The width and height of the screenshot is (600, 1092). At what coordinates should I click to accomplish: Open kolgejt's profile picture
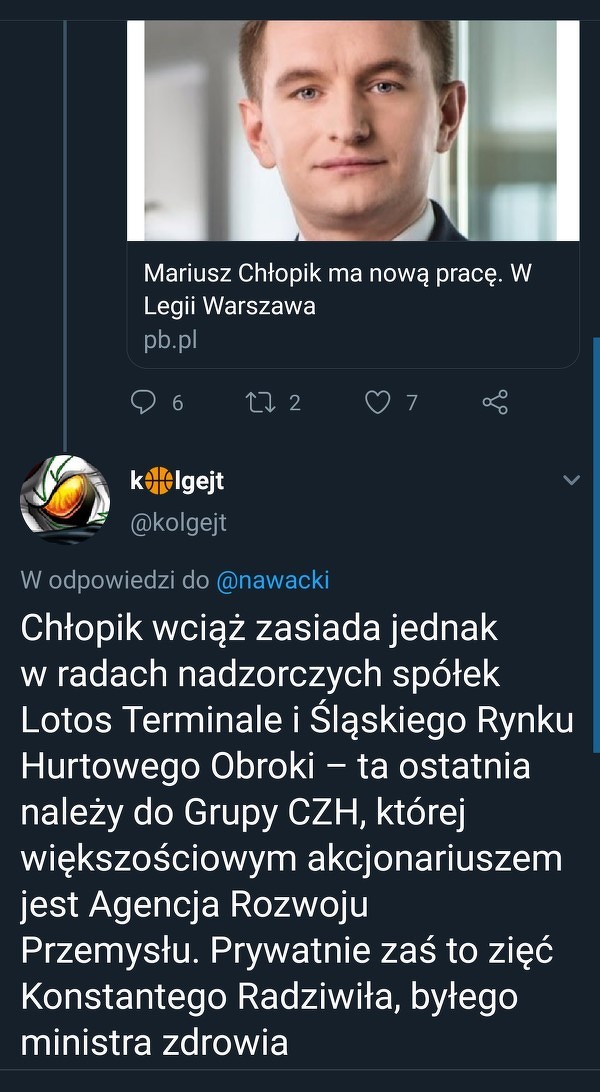click(65, 499)
